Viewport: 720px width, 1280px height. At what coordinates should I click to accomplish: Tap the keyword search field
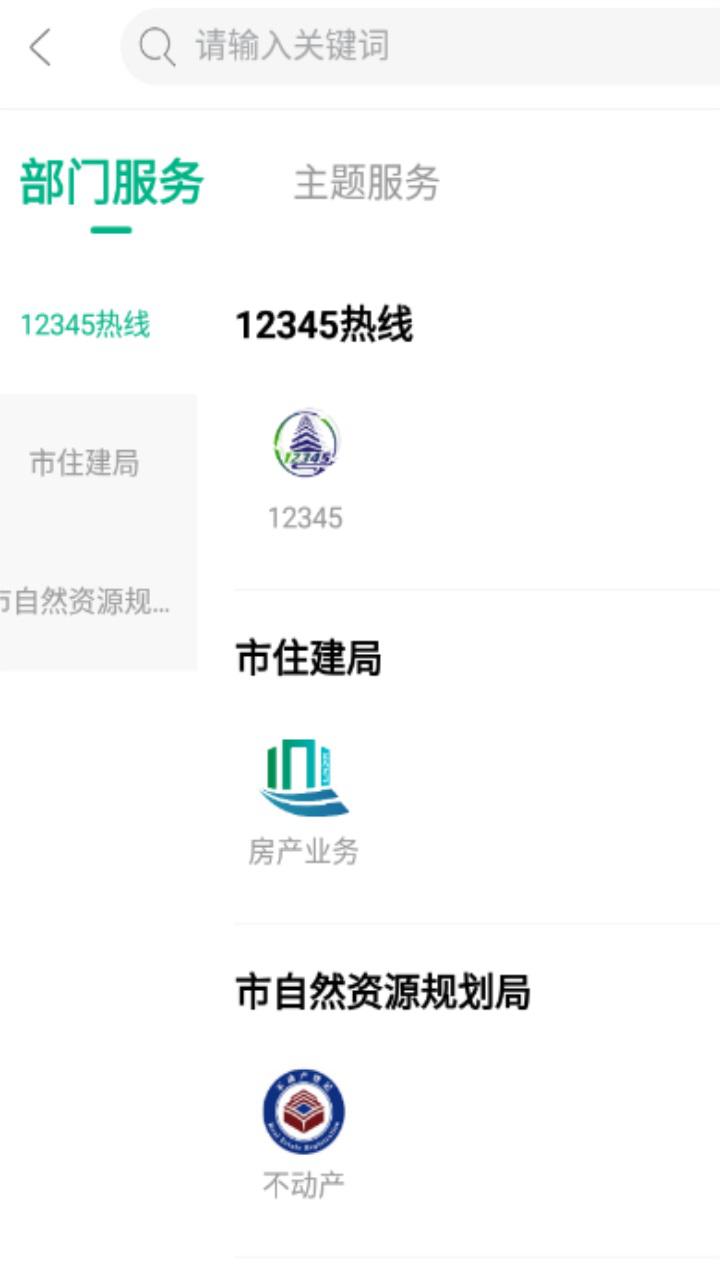click(x=420, y=47)
